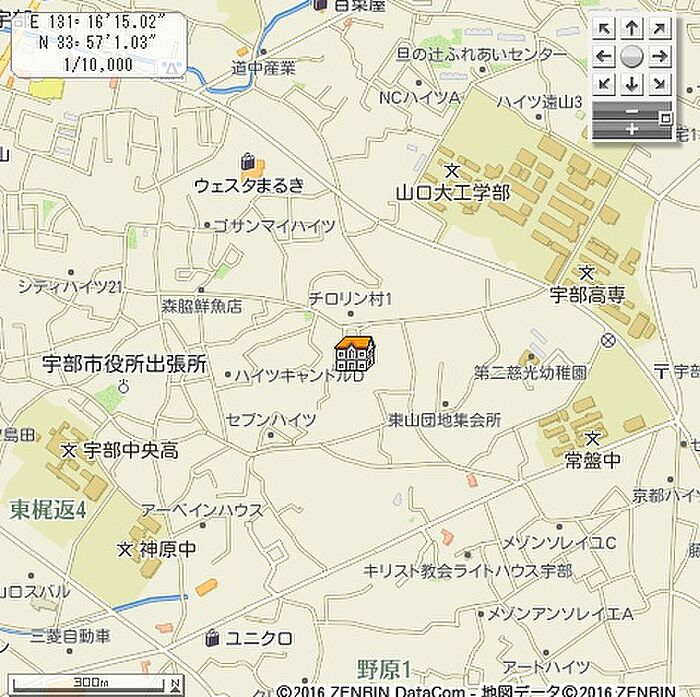Pan the map right with the right arrow

point(659,56)
